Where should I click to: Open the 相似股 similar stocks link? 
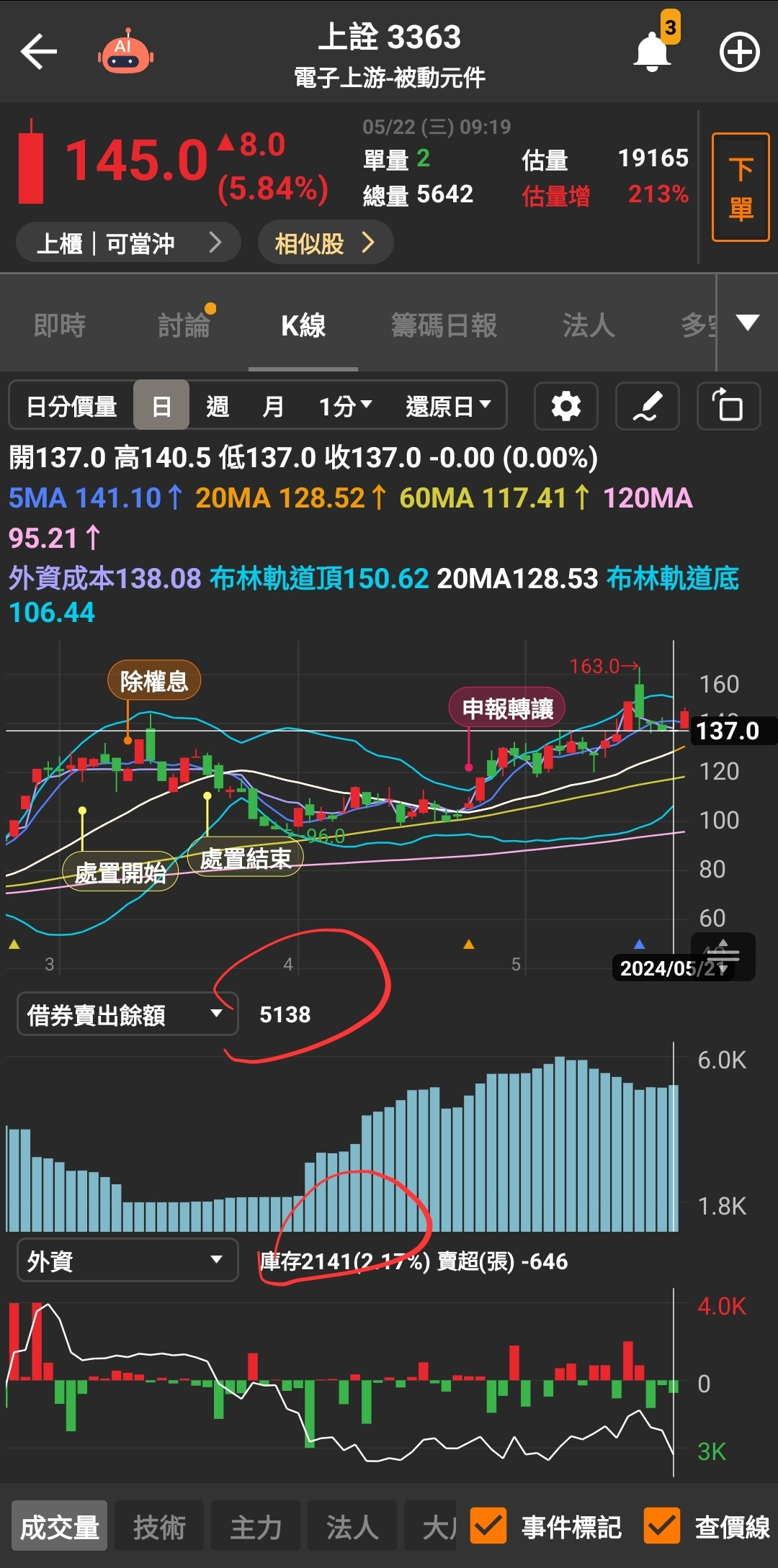(323, 243)
